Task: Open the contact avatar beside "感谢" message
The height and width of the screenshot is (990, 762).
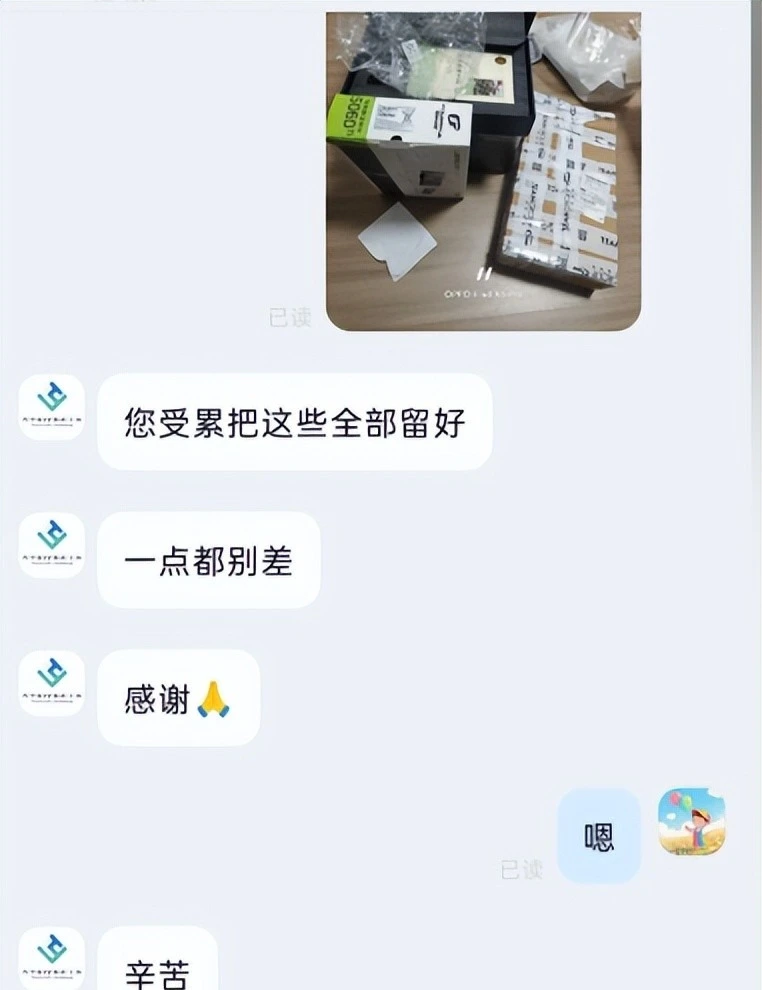Action: (51, 683)
